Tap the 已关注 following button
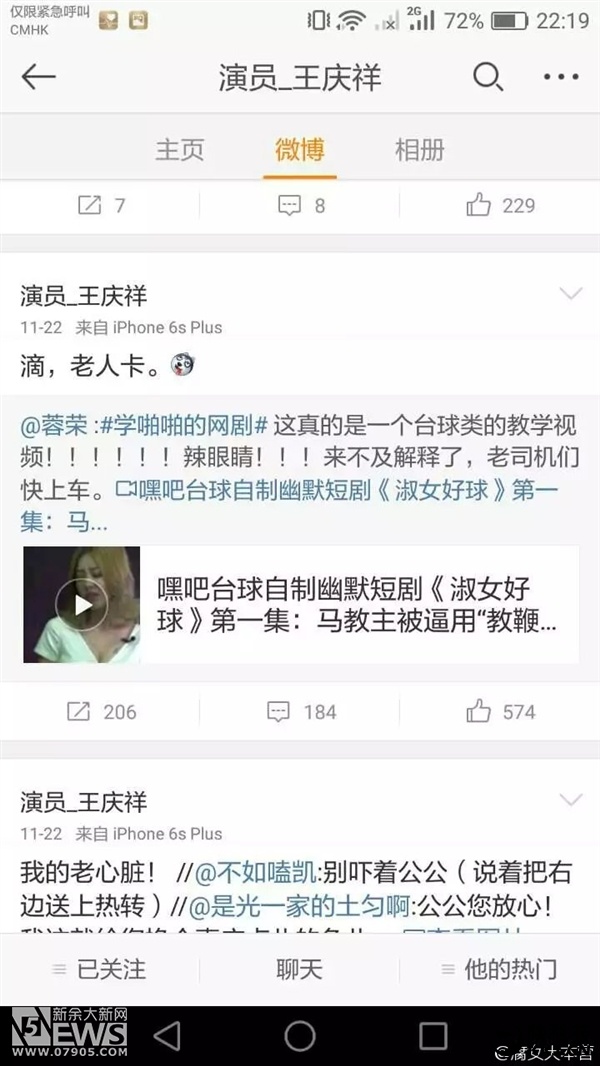 coord(100,969)
